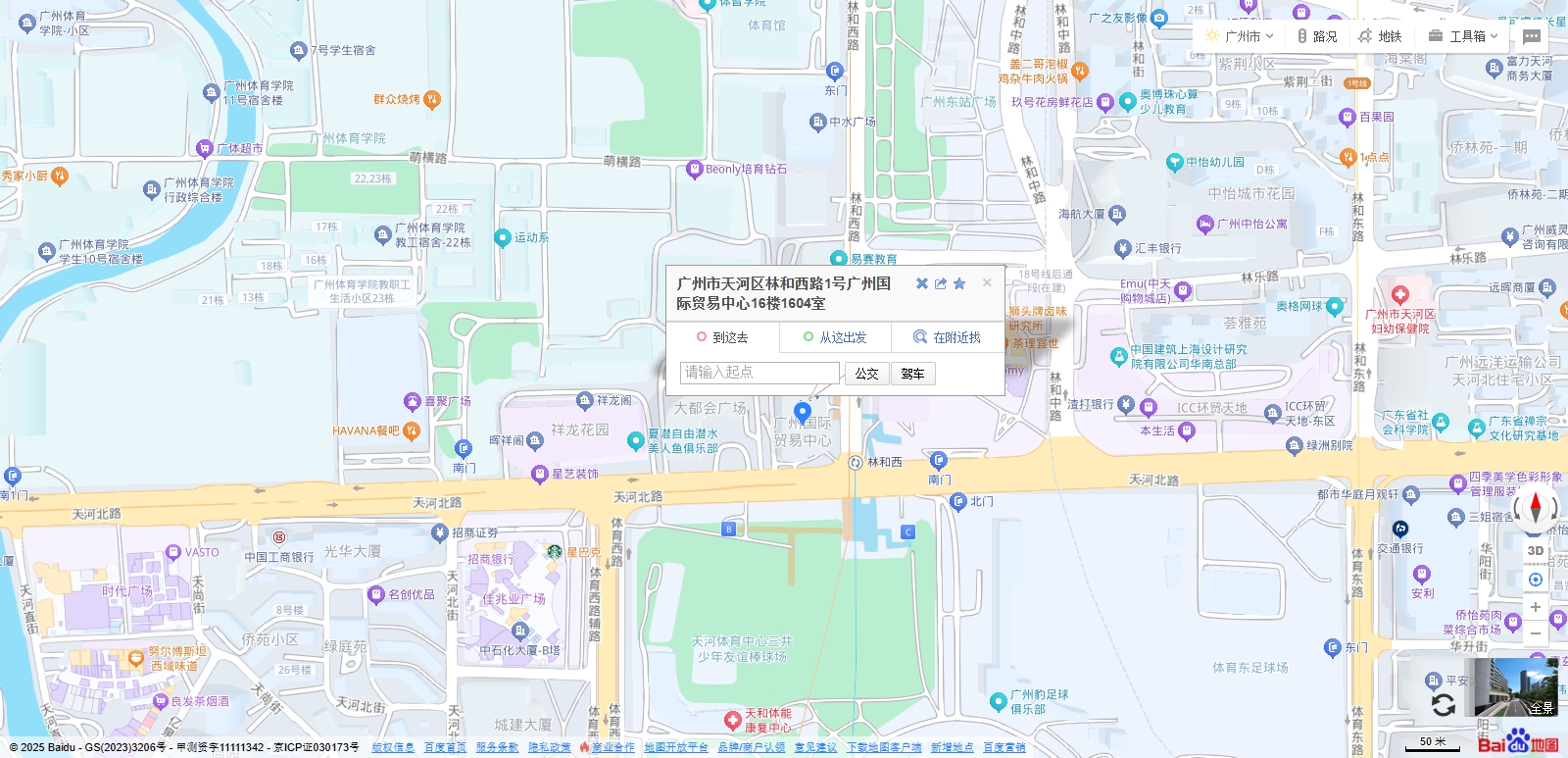
Task: Zoom out with the minus button
Action: (1536, 633)
